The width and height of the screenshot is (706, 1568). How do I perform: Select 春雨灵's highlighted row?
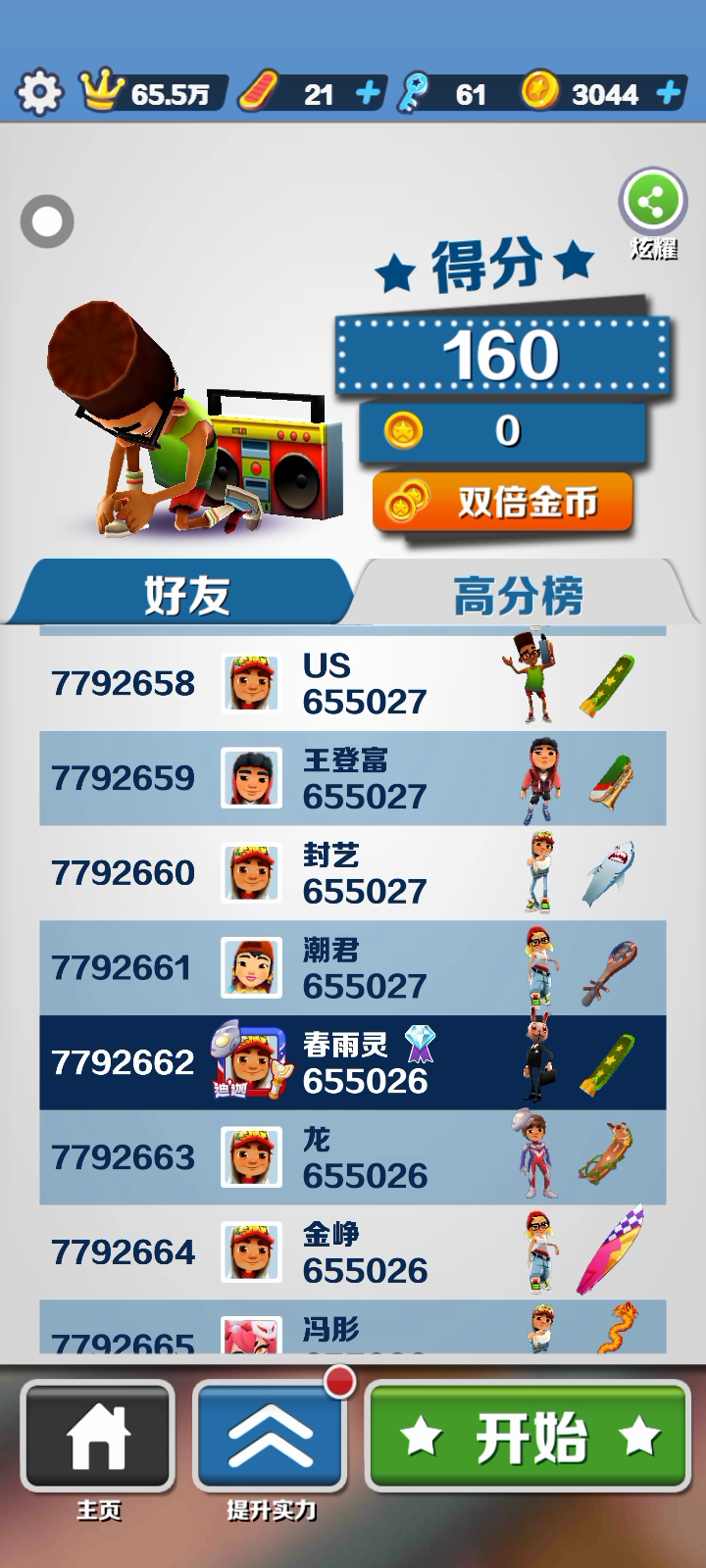pyautogui.click(x=353, y=1062)
